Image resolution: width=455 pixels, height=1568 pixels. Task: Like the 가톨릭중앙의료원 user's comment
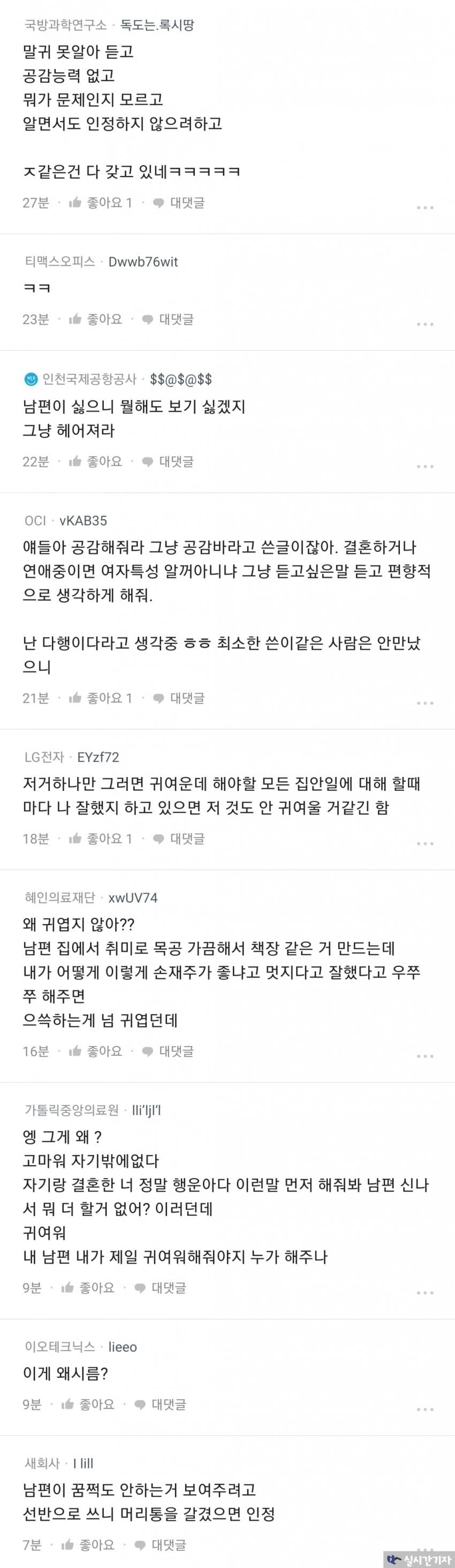(x=88, y=1288)
